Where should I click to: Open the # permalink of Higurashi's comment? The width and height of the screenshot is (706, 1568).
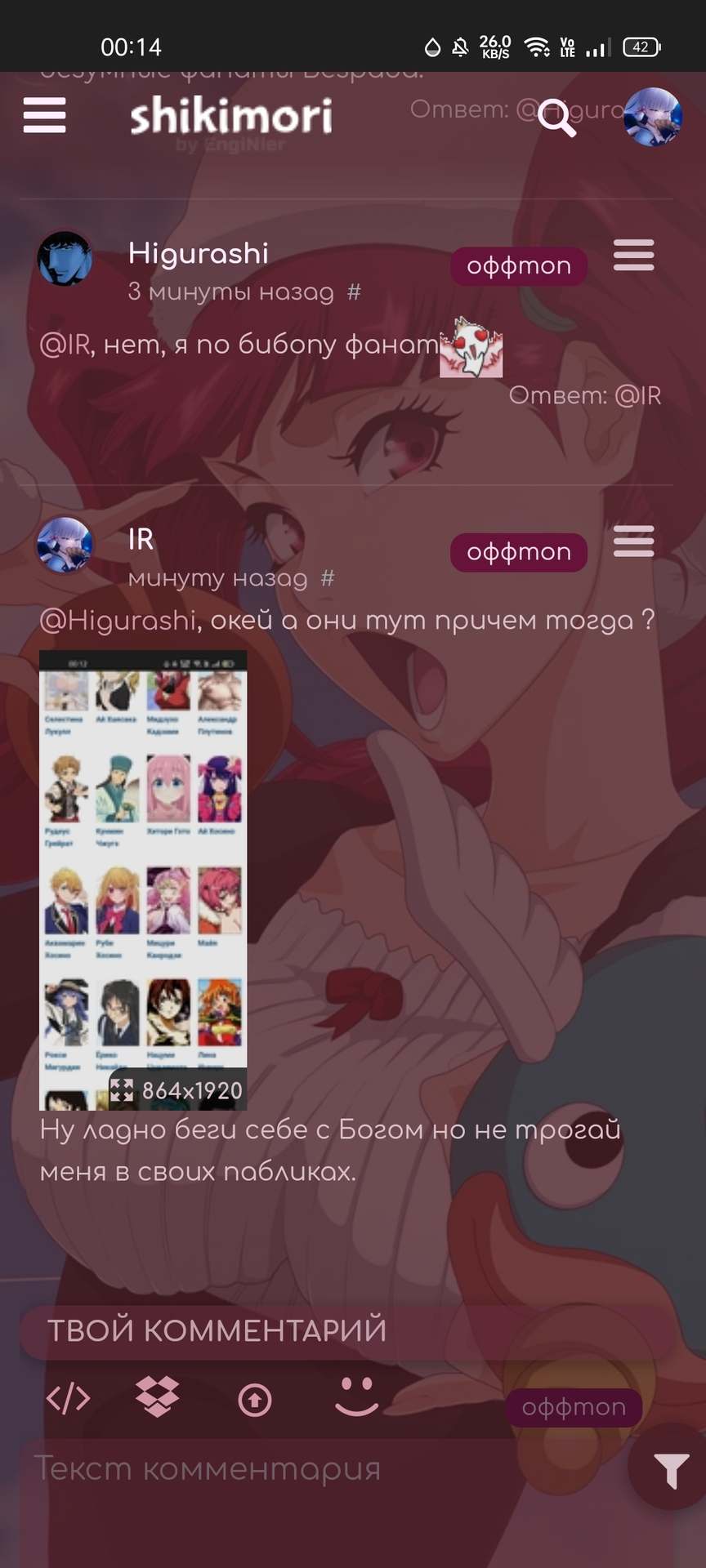tap(354, 292)
